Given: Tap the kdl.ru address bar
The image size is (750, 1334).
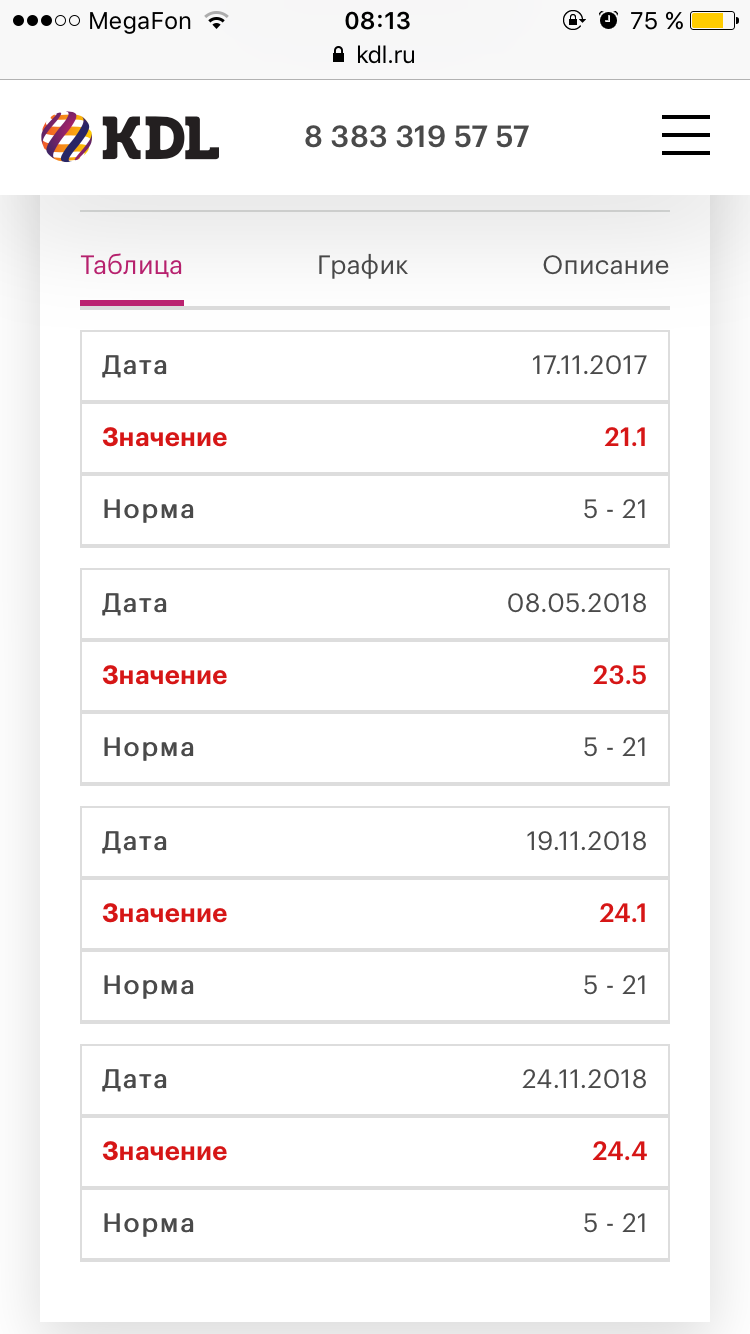Looking at the screenshot, I should coord(374,55).
